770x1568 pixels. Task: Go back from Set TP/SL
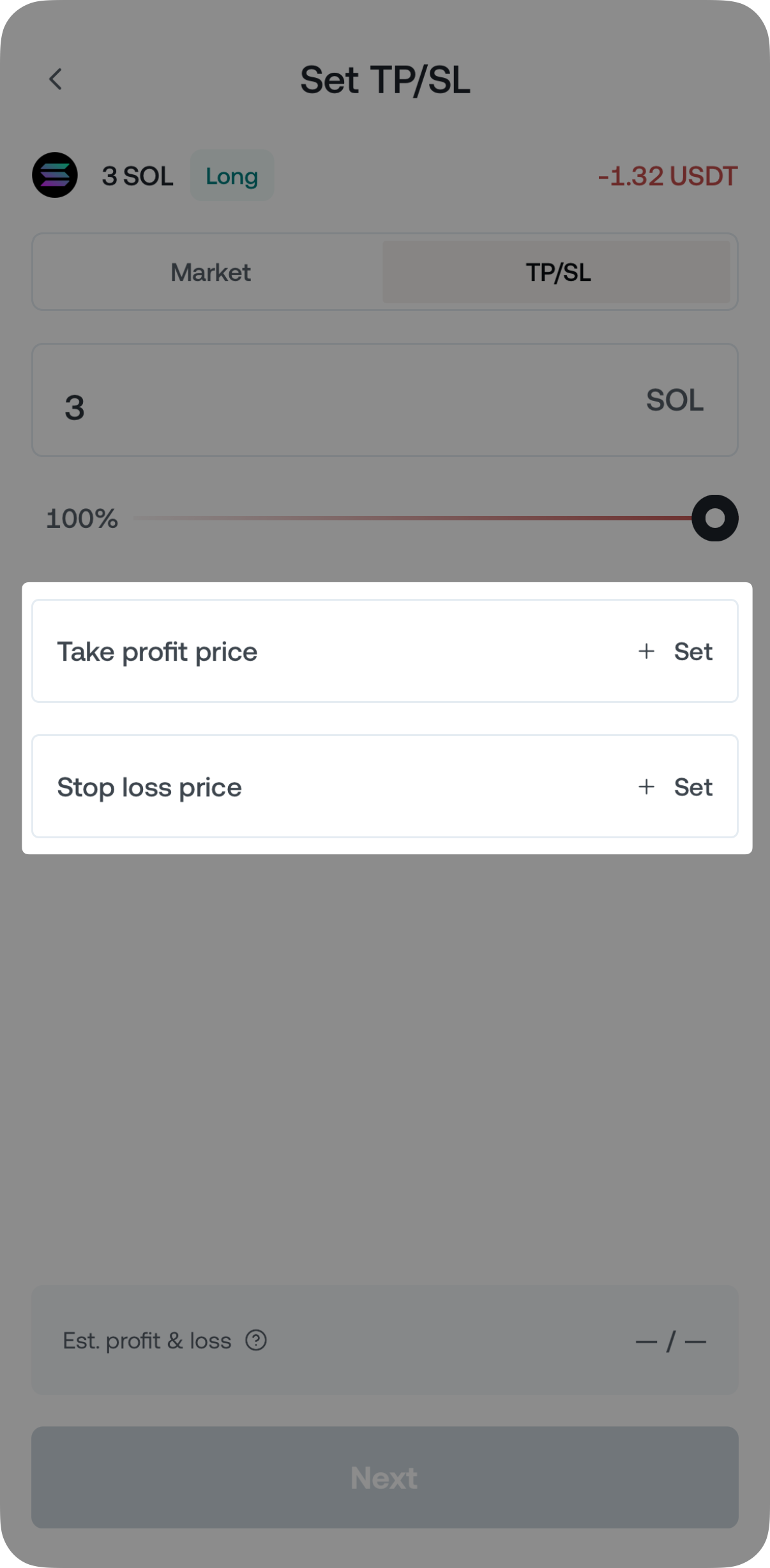pos(56,80)
